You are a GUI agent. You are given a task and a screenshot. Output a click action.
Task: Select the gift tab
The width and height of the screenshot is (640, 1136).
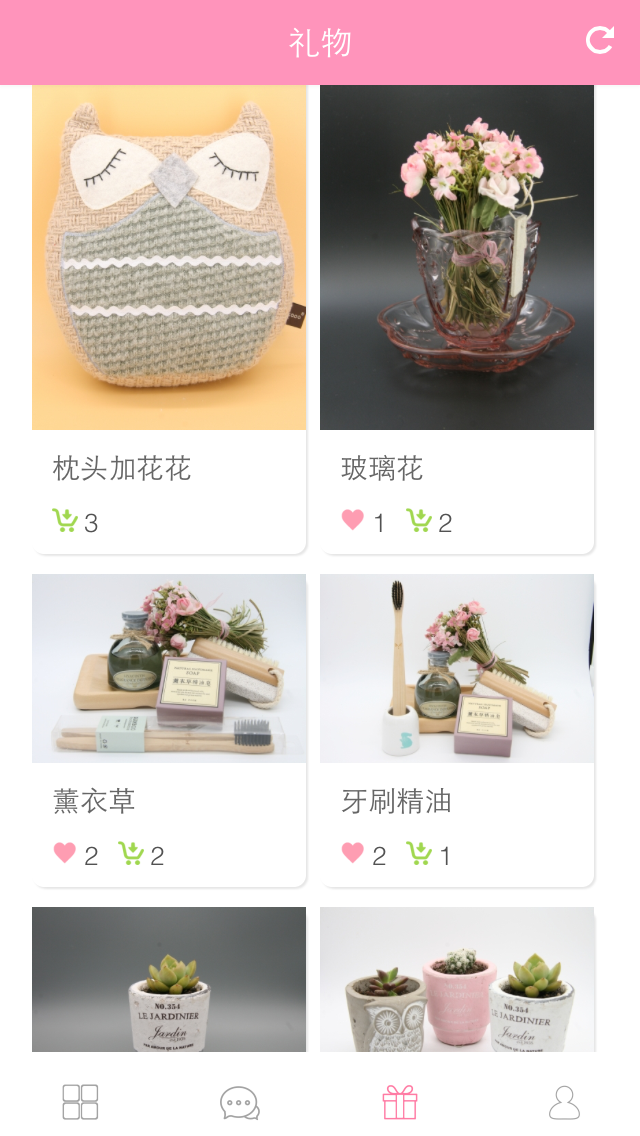pyautogui.click(x=400, y=1102)
